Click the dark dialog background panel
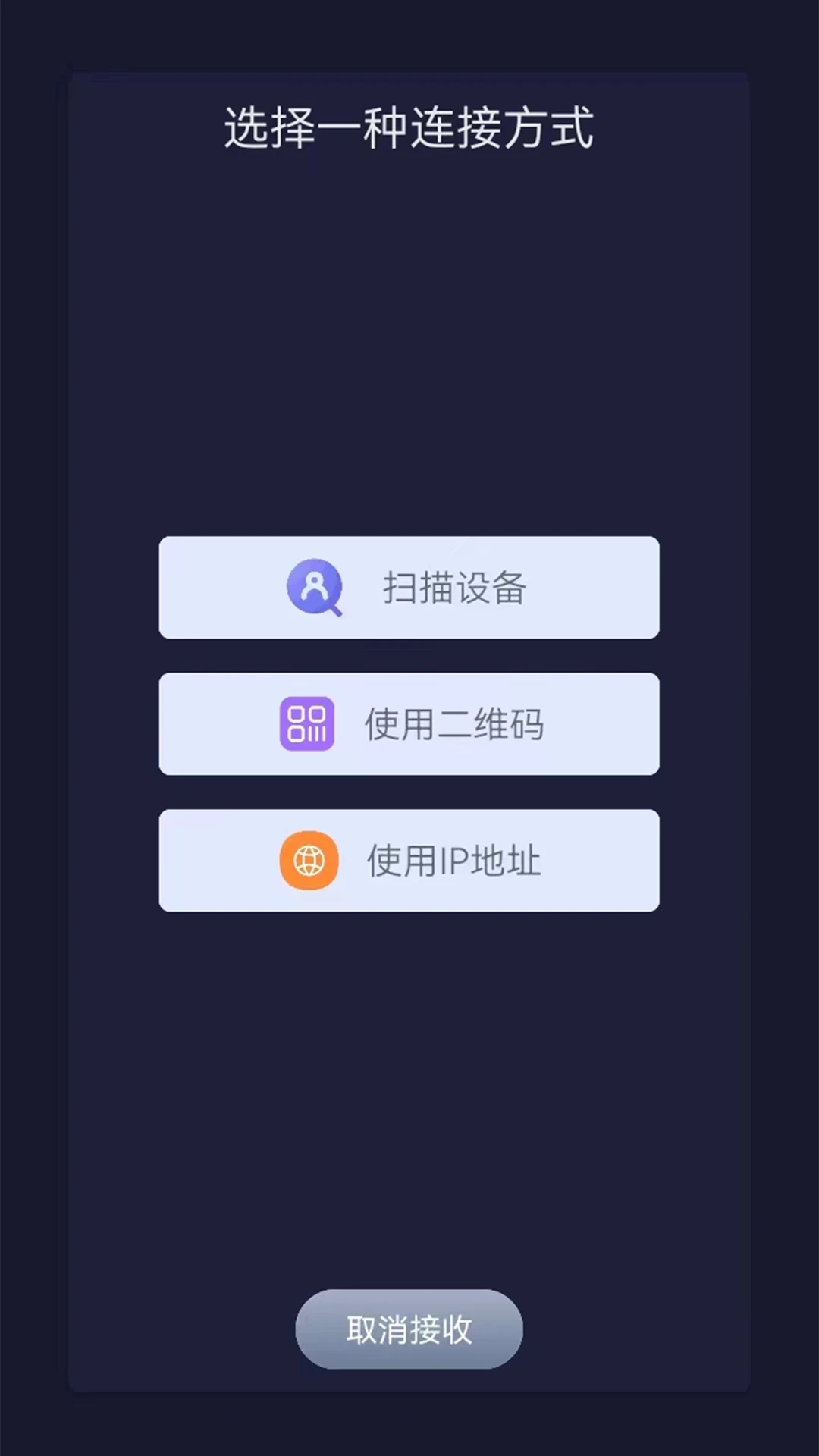Image resolution: width=819 pixels, height=1456 pixels. click(409, 341)
